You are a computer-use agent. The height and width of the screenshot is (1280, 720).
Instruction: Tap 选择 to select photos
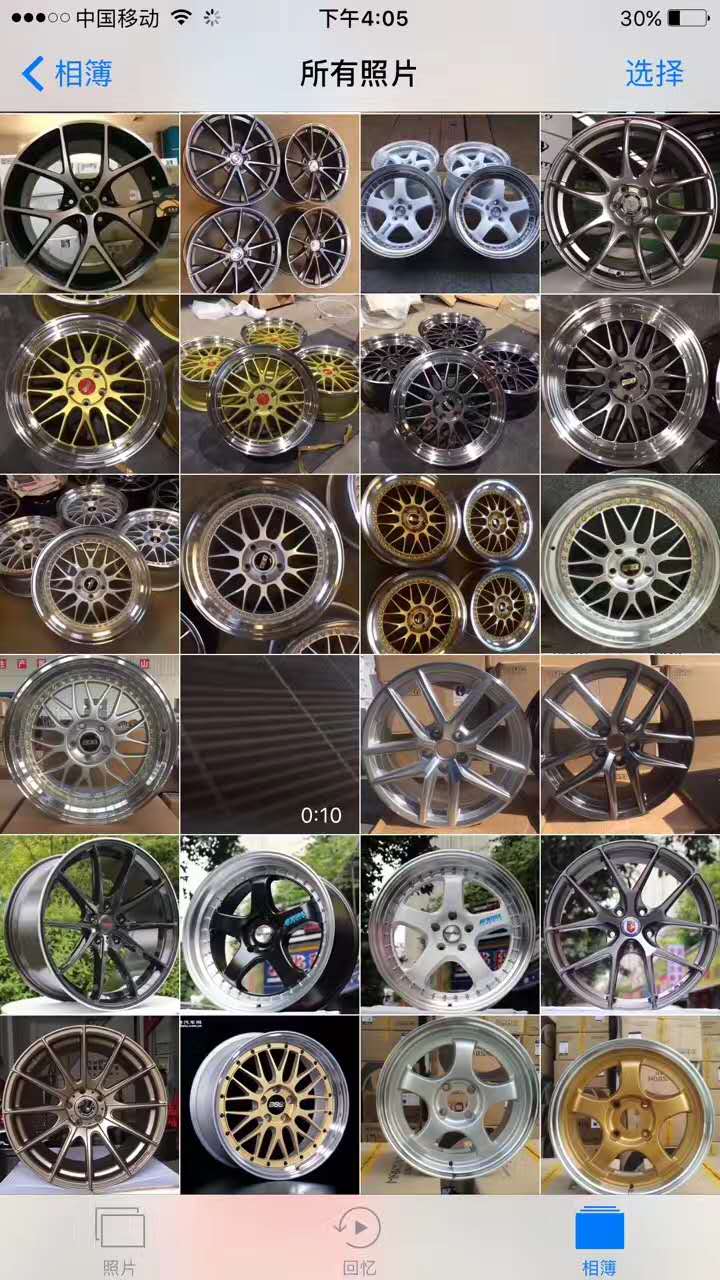coord(654,74)
